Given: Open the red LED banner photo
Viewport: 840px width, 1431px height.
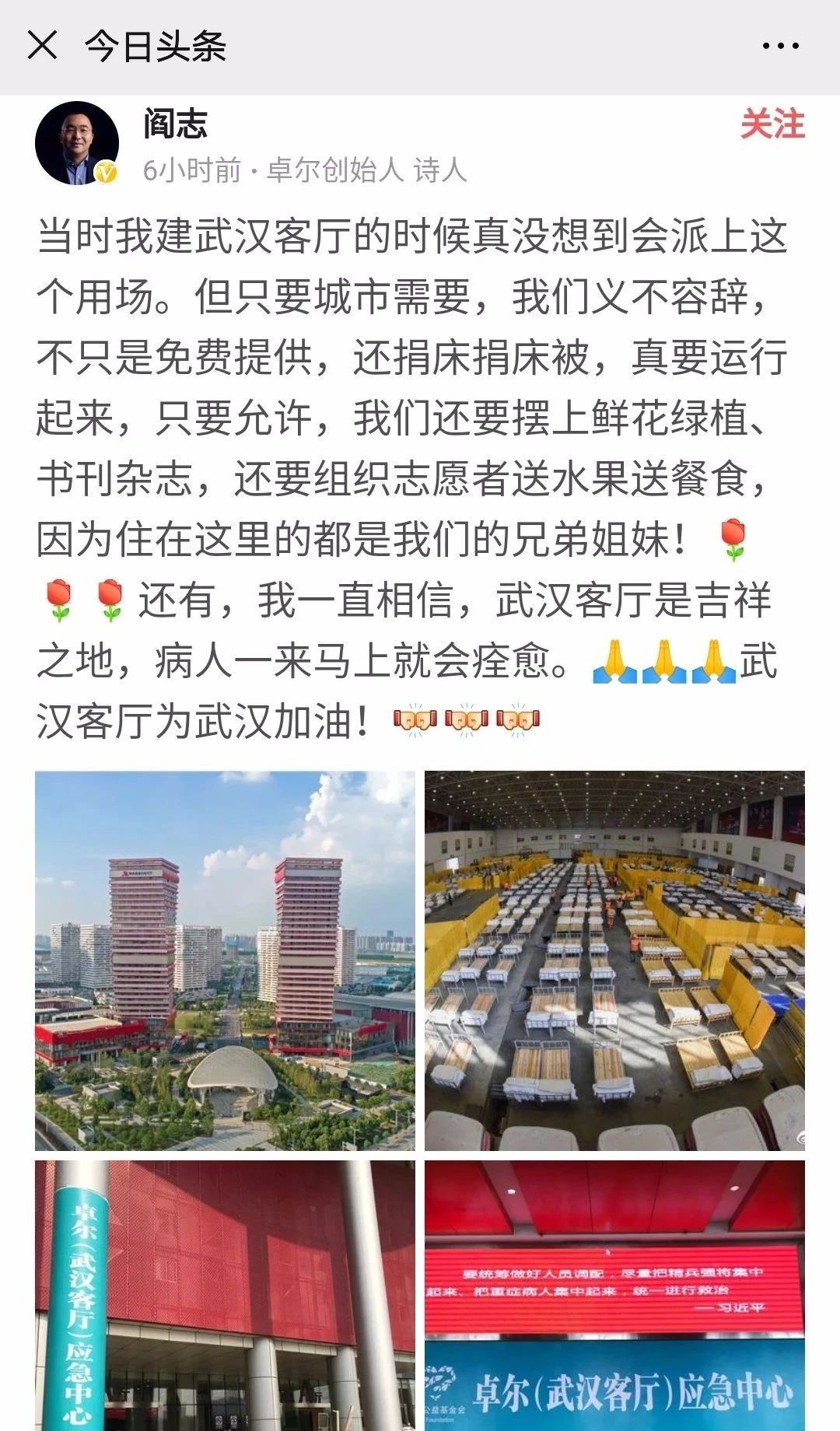Looking at the screenshot, I should 614,1295.
